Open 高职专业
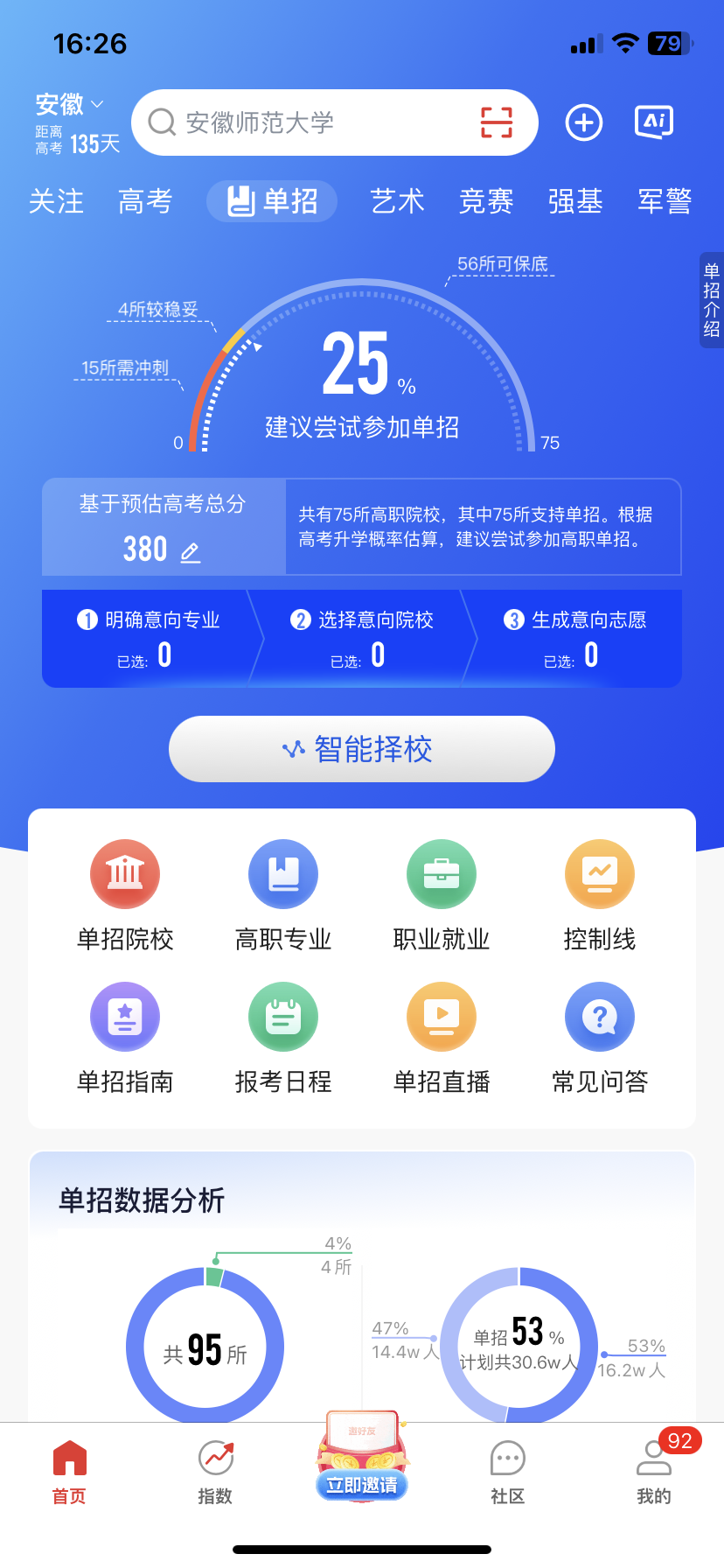Image resolution: width=724 pixels, height=1568 pixels. (x=283, y=894)
